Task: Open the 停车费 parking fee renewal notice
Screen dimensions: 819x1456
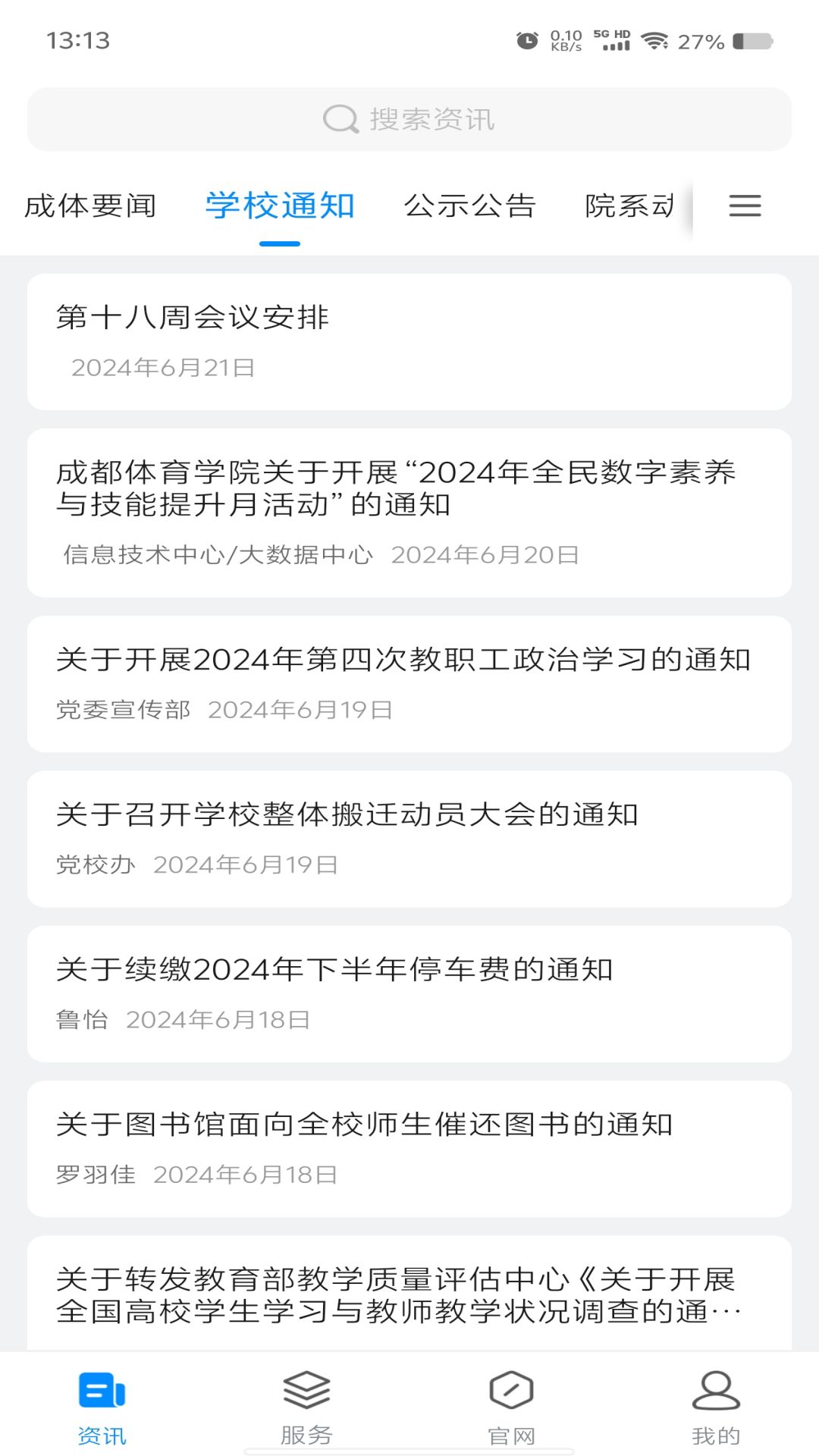Action: pos(409,986)
